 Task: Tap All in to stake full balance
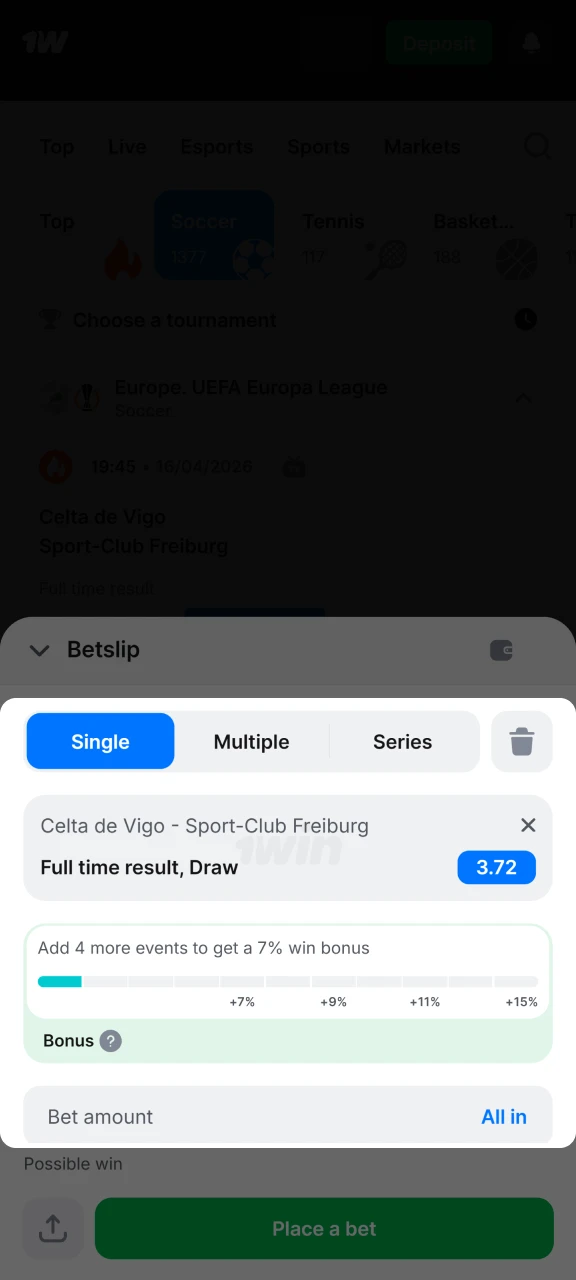(x=504, y=1116)
